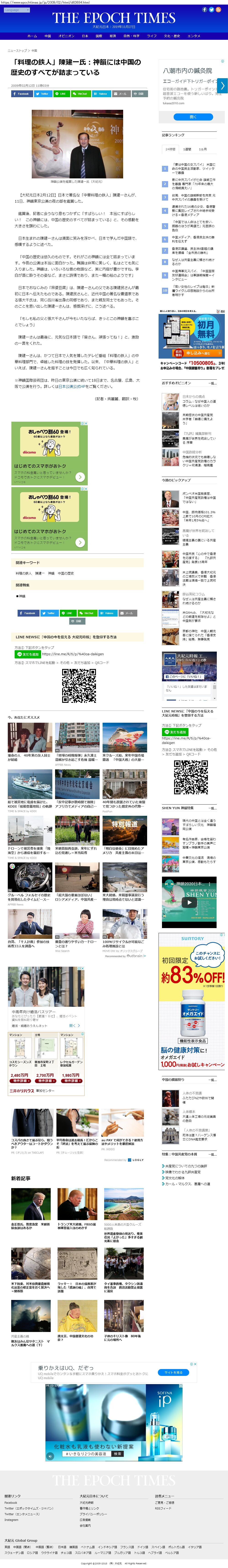The width and height of the screenshot is (228, 1568).
Task: Open the 料理の鉄人 keyword link
Action: point(23,573)
